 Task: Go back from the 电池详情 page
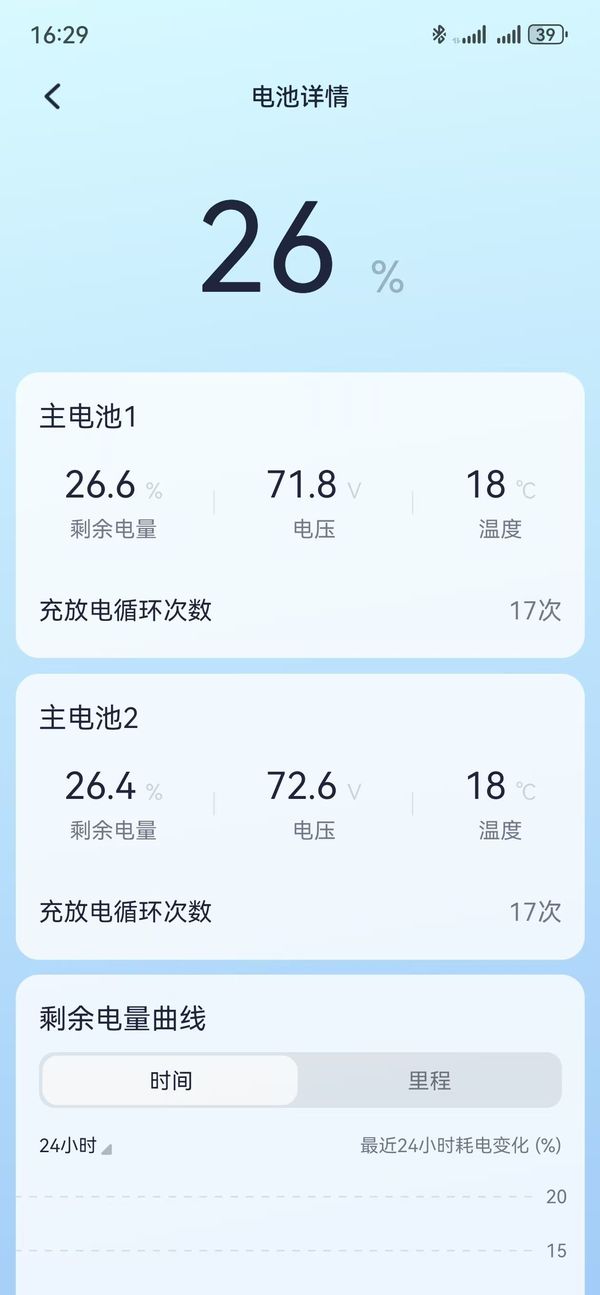tap(53, 97)
